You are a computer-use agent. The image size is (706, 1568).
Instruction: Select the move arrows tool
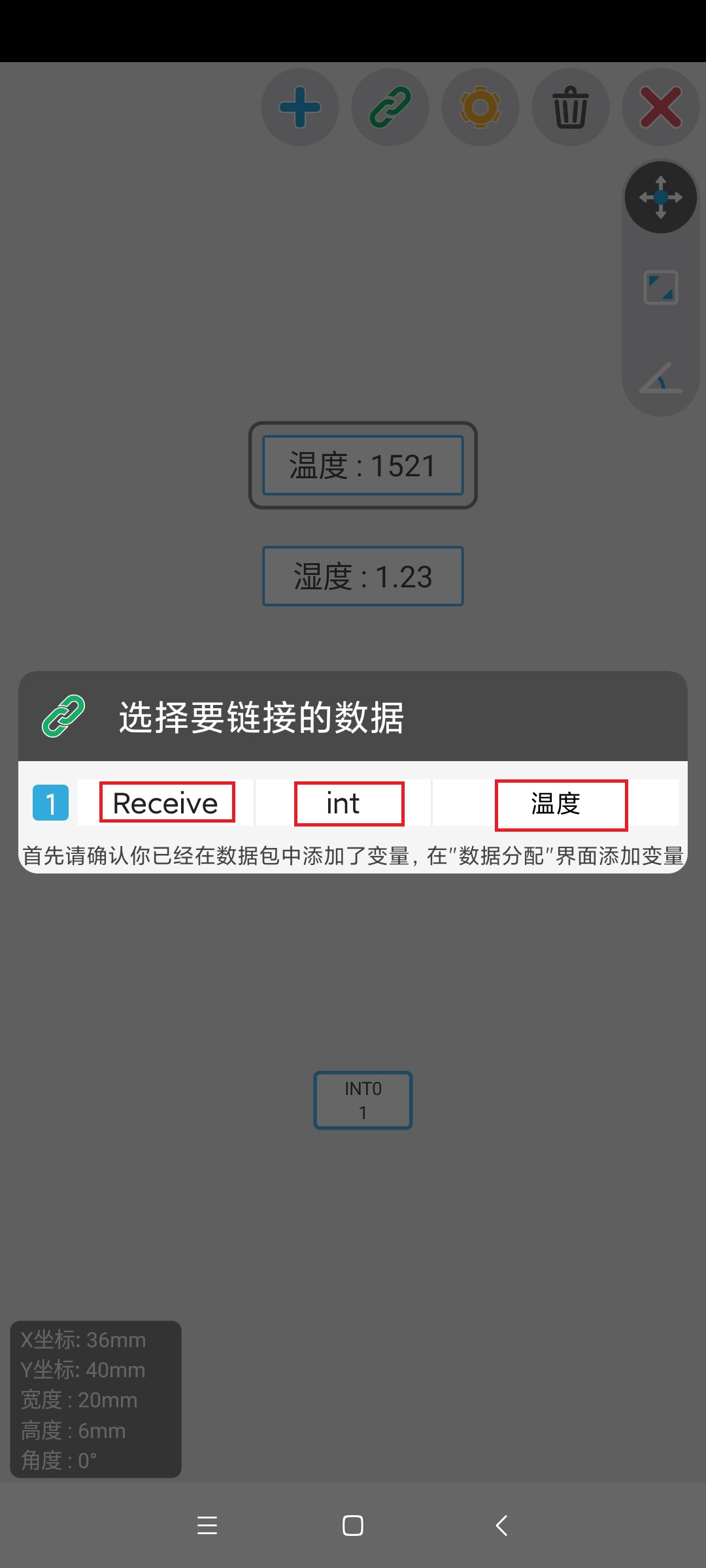661,197
